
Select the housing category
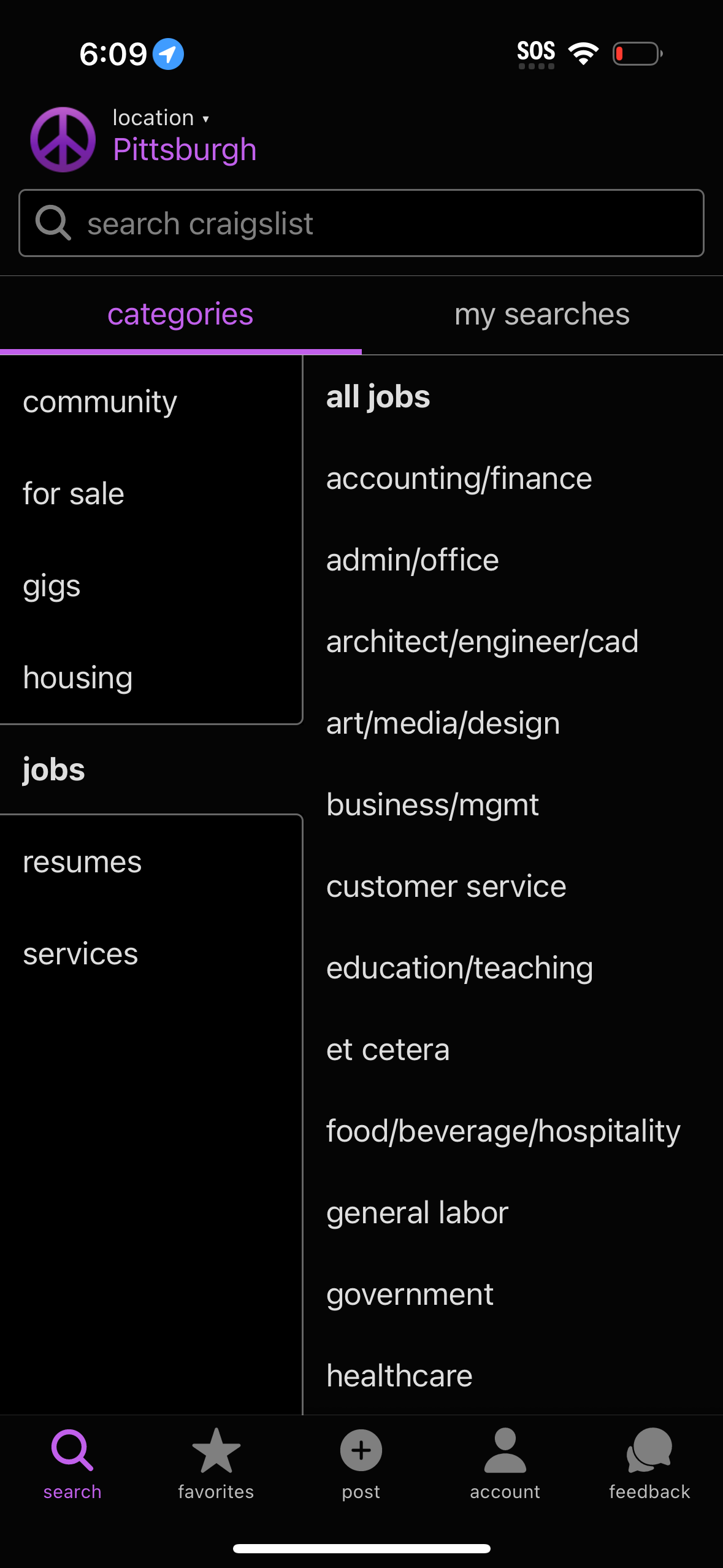click(x=77, y=677)
